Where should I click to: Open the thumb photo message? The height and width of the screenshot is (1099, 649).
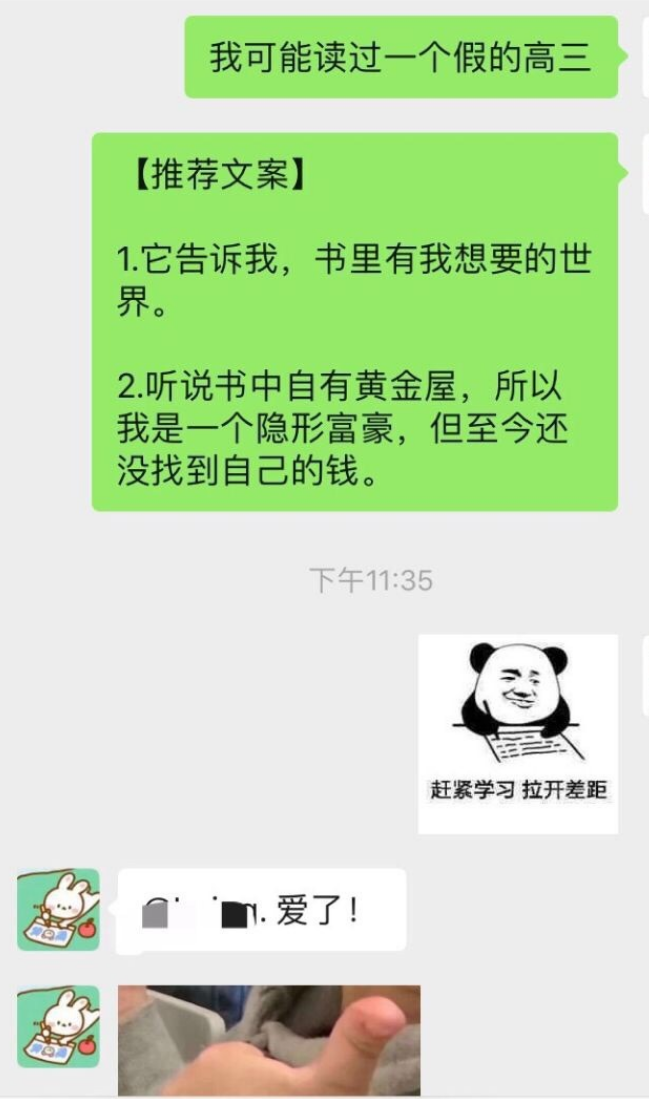[x=269, y=1039]
